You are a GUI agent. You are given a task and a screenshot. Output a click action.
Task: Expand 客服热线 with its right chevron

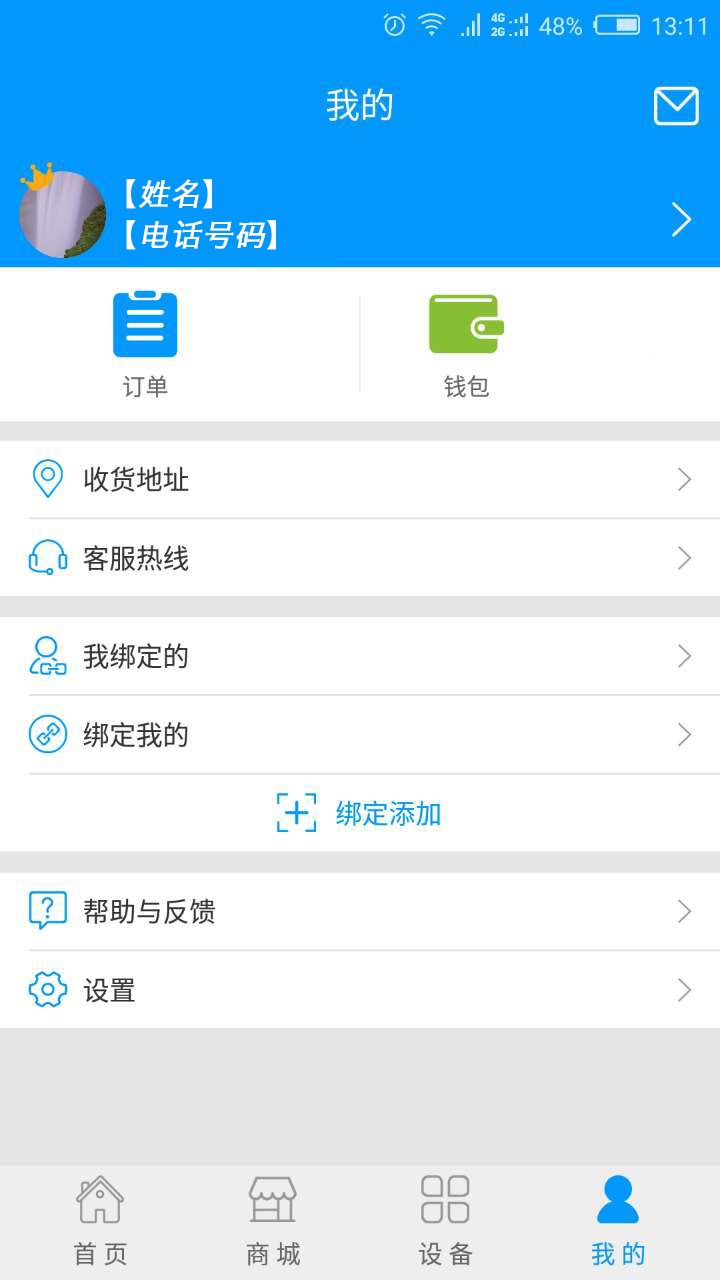coord(683,558)
